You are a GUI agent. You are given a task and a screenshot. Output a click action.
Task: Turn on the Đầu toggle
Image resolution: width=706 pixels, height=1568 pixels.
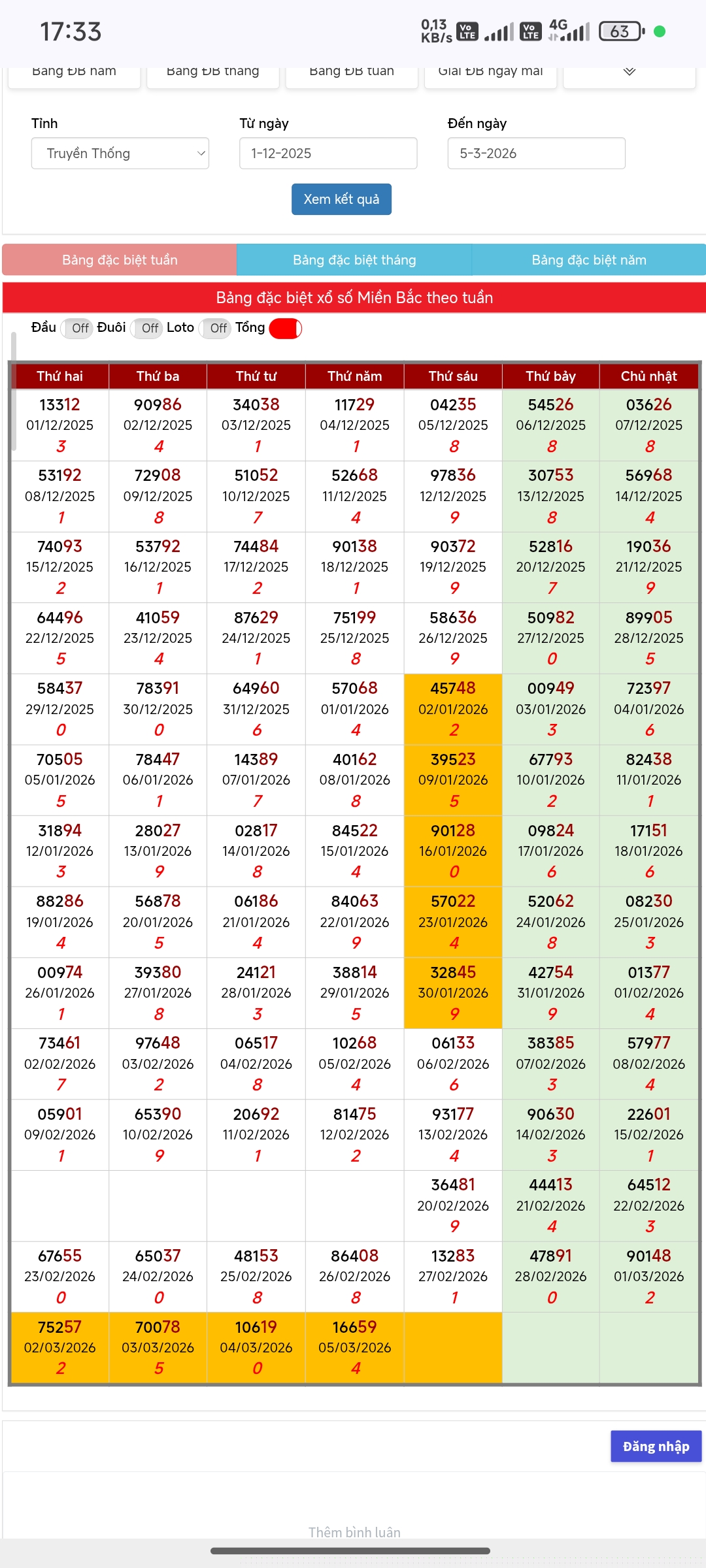click(77, 329)
